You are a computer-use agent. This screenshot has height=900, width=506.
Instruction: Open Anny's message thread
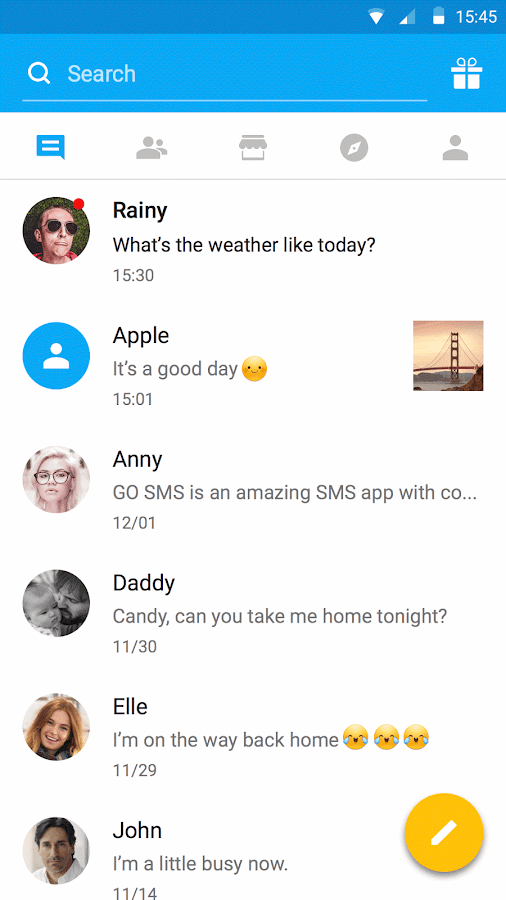[253, 489]
